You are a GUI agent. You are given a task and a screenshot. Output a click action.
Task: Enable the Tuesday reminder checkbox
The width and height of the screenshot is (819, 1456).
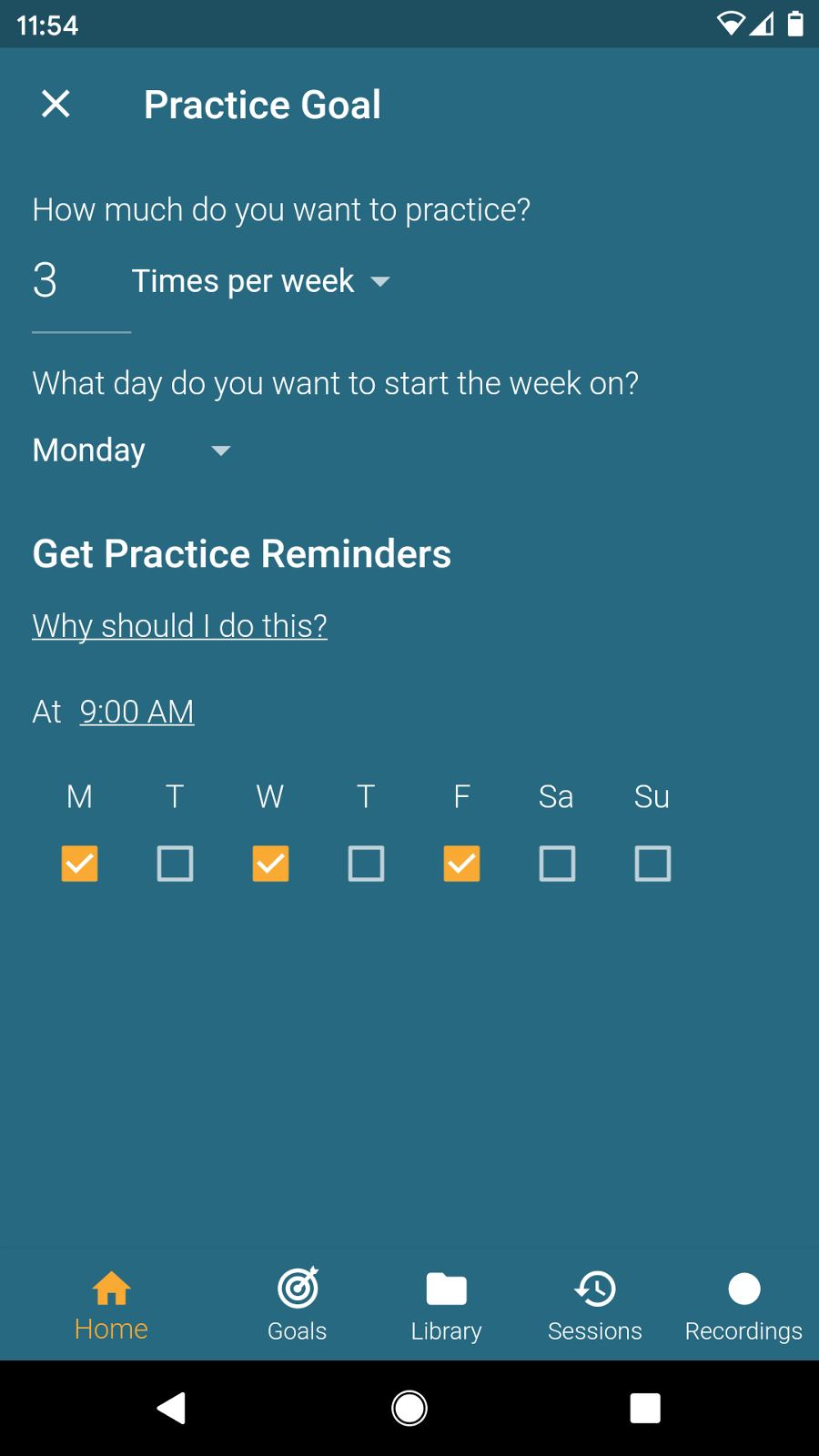(175, 864)
